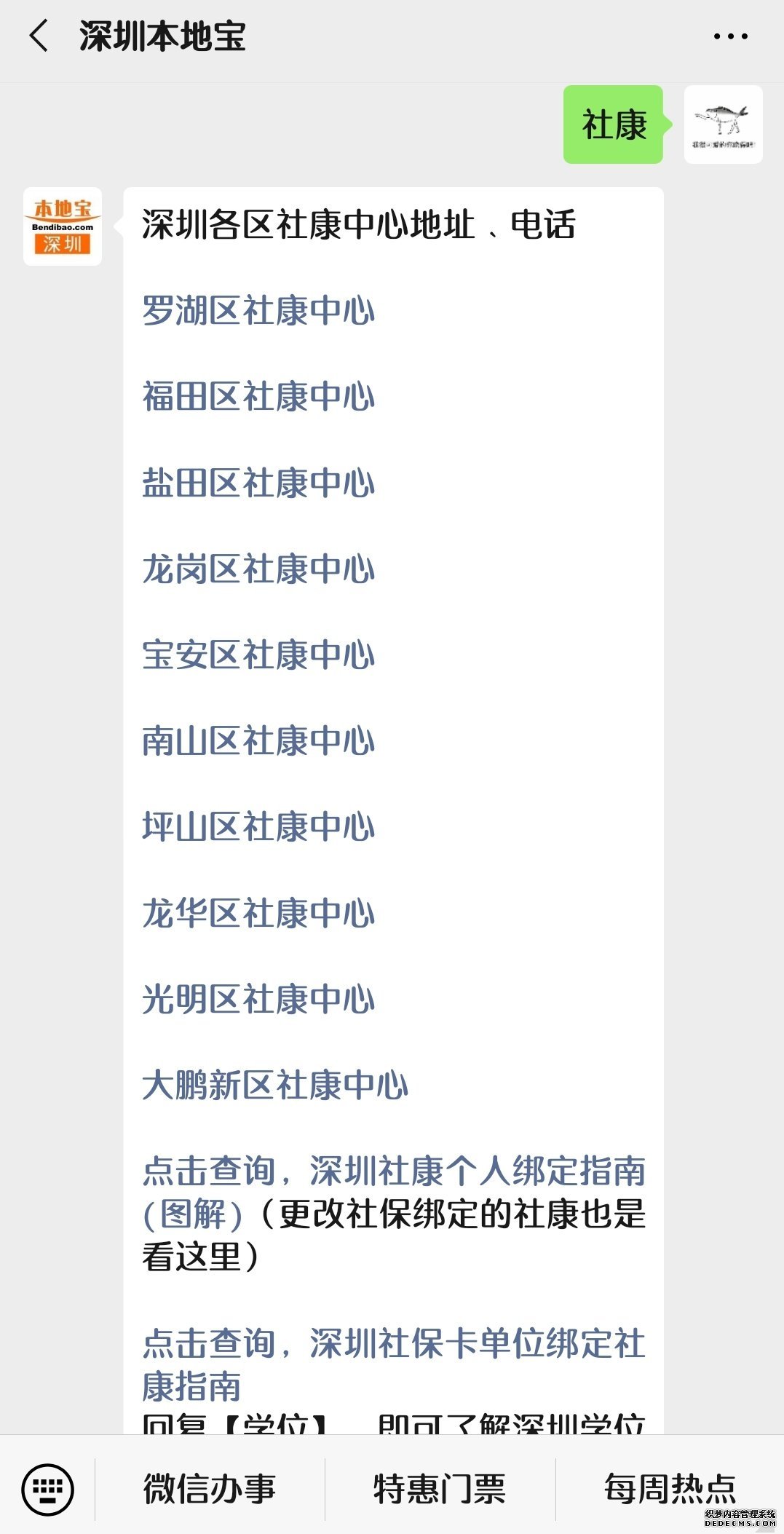
Task: Open the 光明区社康中心 link
Action: point(258,999)
